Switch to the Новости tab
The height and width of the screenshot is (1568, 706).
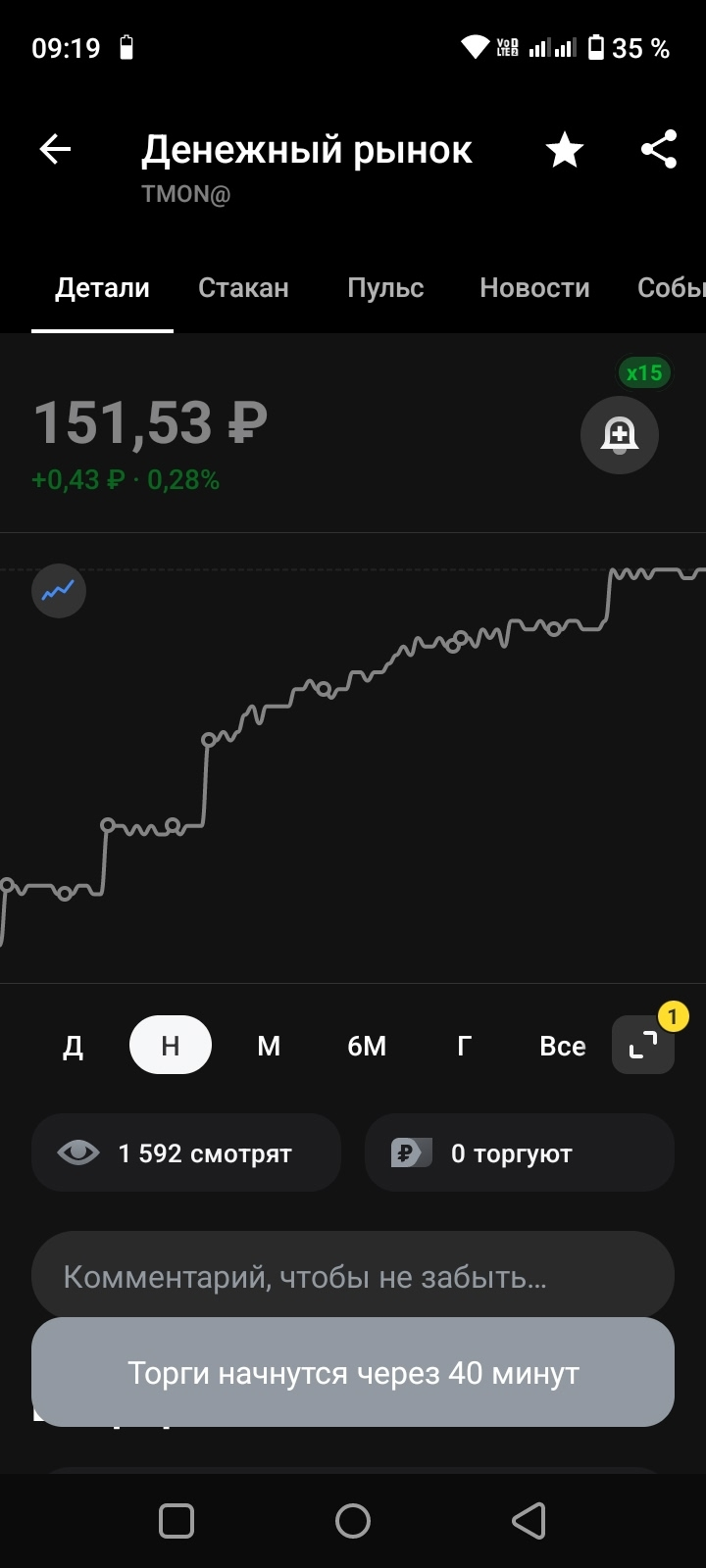[x=534, y=288]
